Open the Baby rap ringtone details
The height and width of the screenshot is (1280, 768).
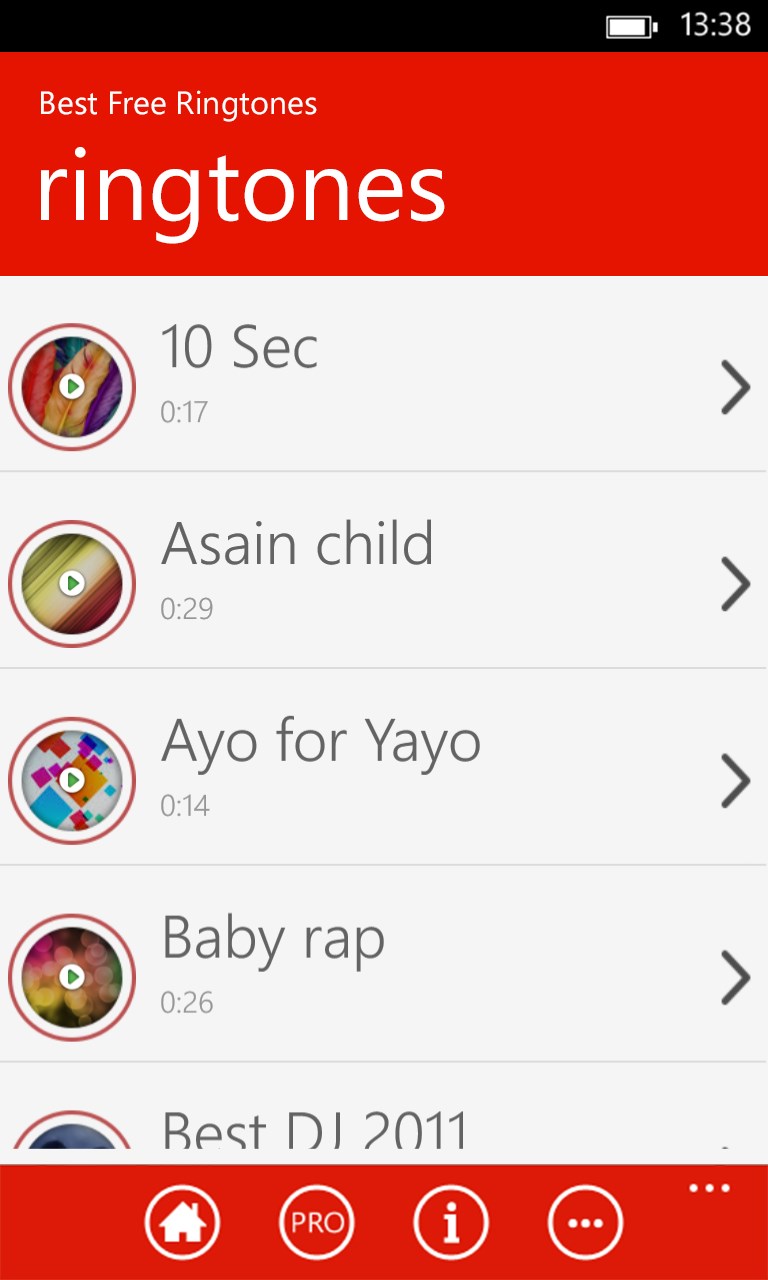coord(735,978)
